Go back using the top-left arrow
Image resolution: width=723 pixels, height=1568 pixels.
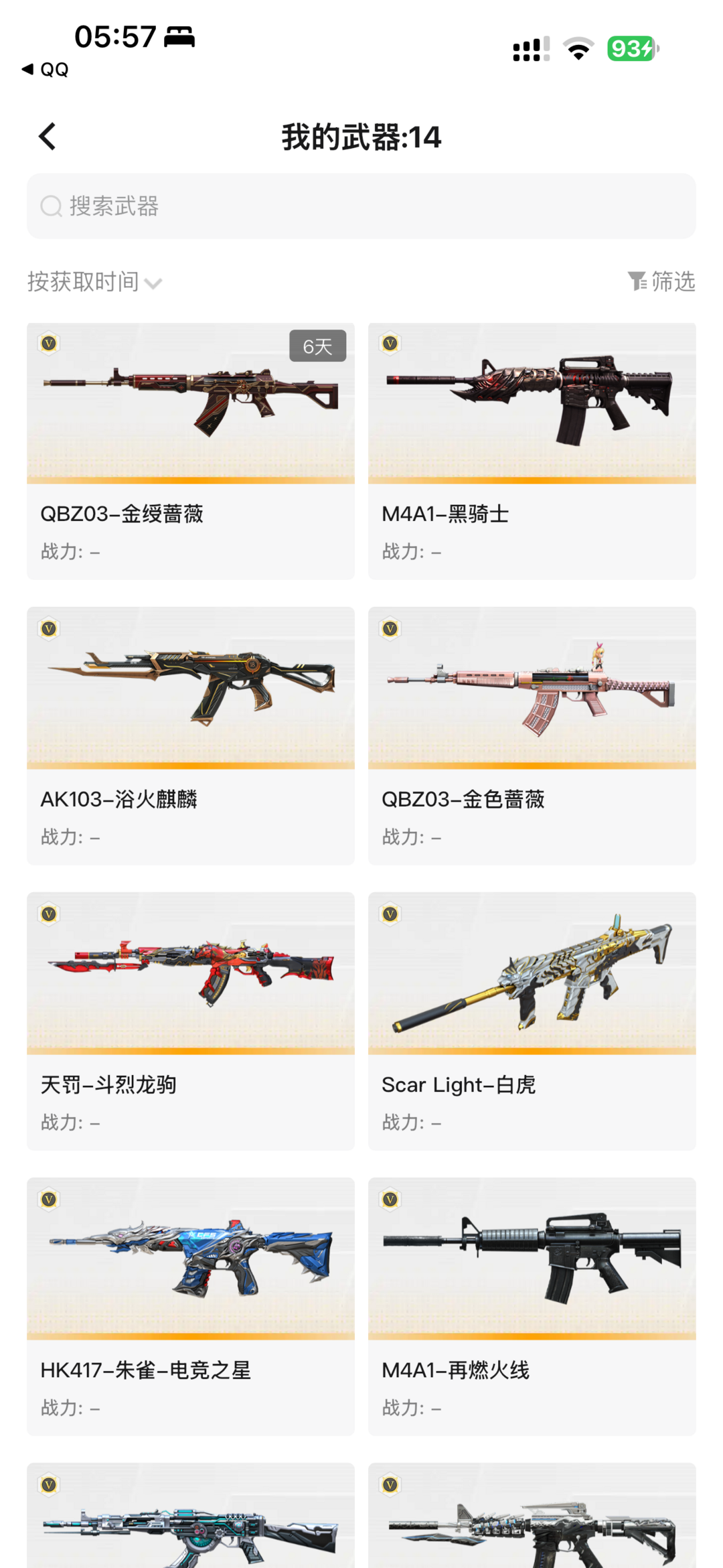click(x=48, y=137)
